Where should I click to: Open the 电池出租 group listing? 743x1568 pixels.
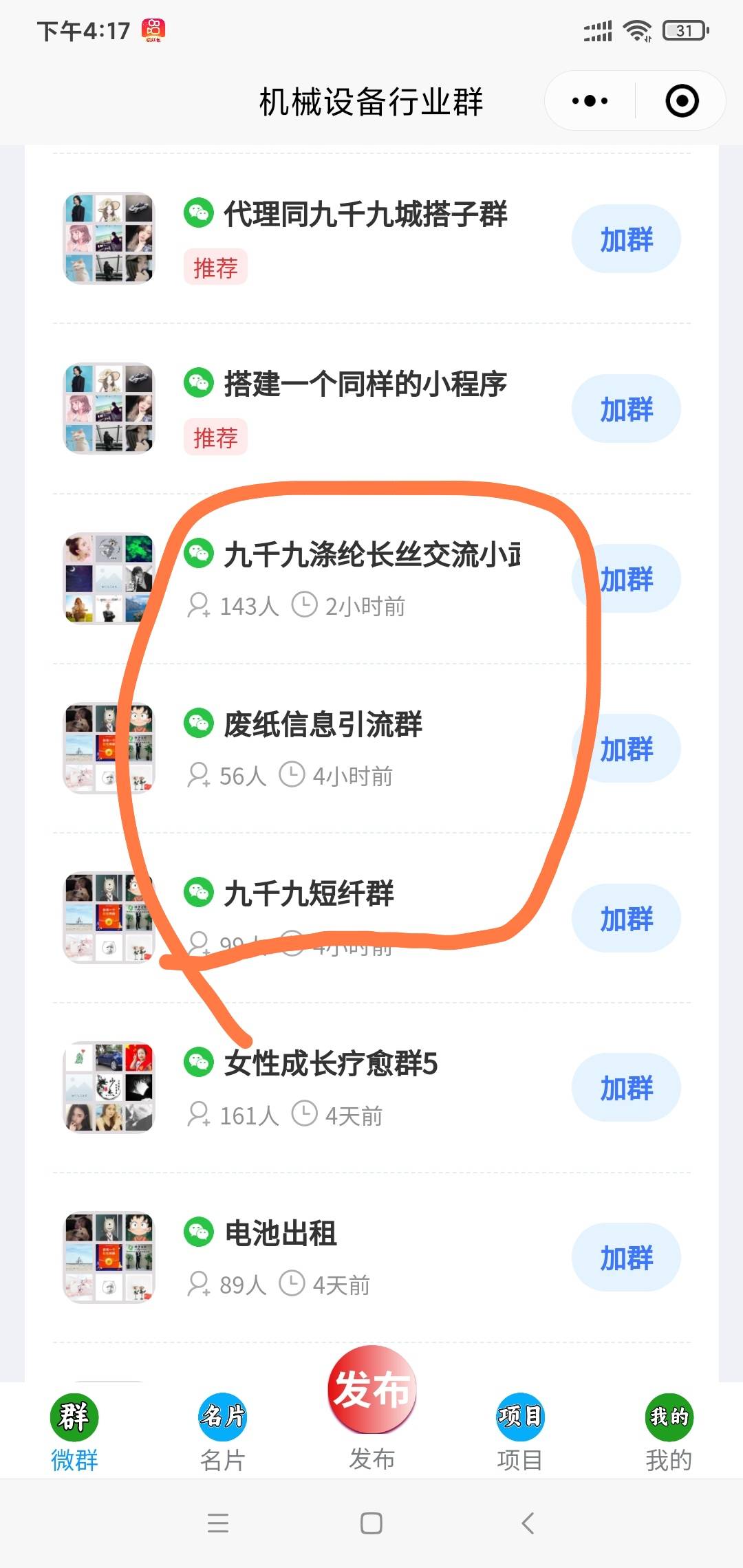[x=281, y=1234]
